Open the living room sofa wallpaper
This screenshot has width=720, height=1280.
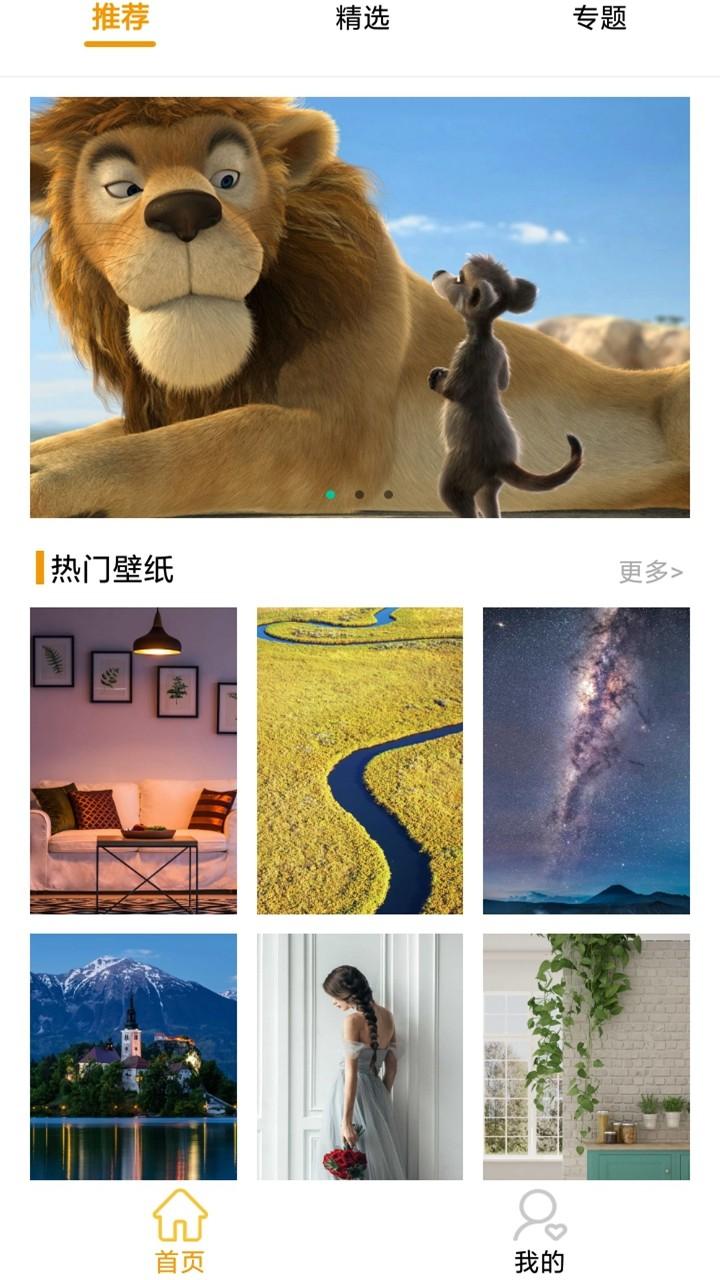pyautogui.click(x=133, y=757)
